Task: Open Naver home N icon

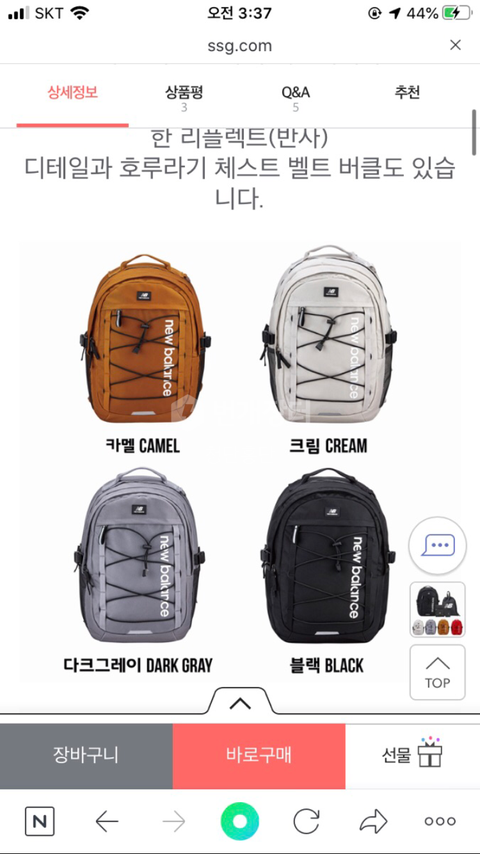Action: click(40, 821)
